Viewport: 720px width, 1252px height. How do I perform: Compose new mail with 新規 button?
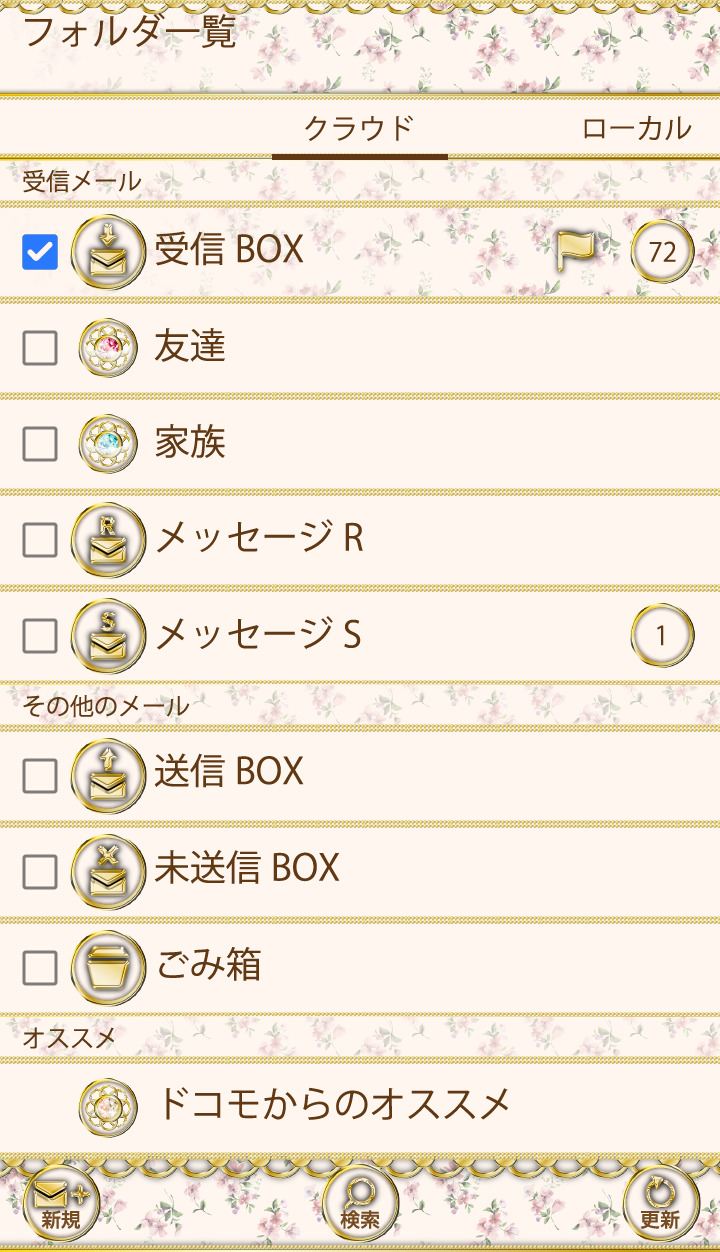coord(60,1205)
